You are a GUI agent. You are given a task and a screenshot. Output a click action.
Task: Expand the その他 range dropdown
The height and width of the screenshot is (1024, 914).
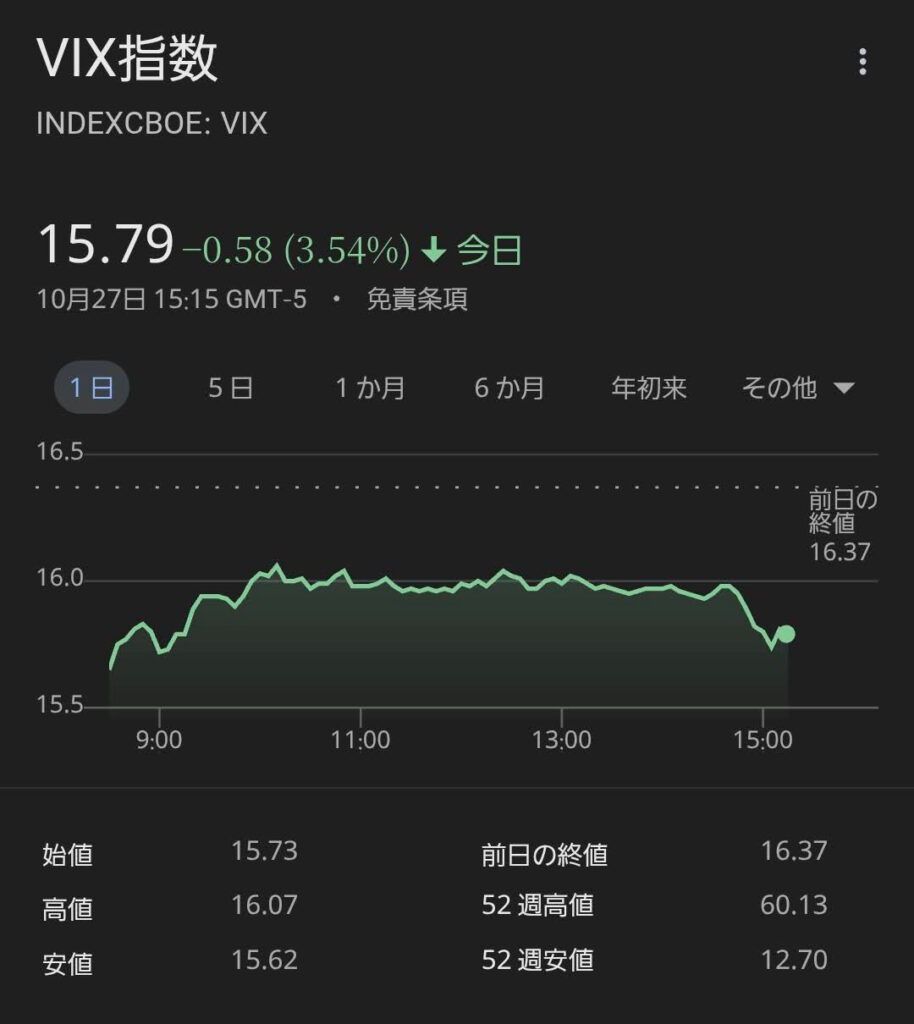(797, 388)
